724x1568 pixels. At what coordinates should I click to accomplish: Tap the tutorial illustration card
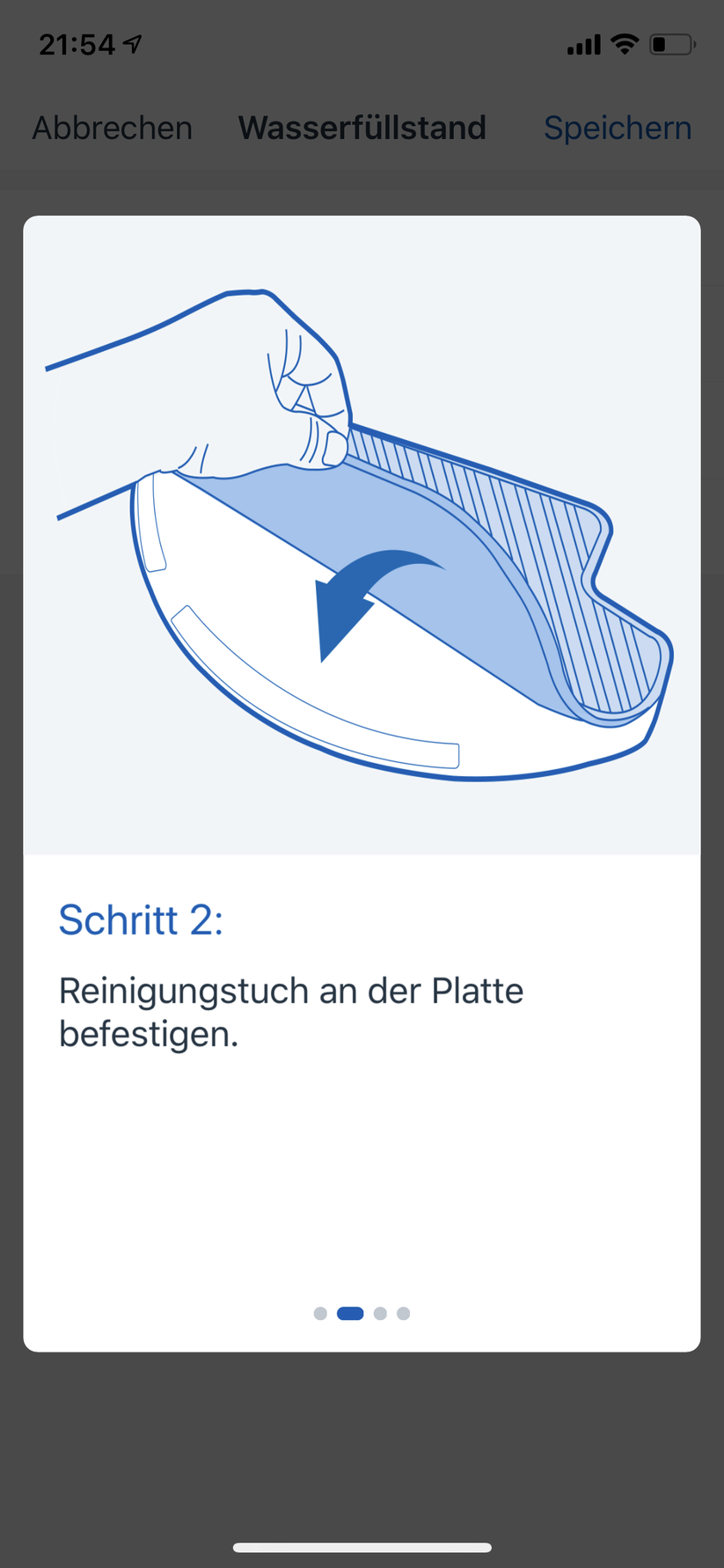coord(362,534)
